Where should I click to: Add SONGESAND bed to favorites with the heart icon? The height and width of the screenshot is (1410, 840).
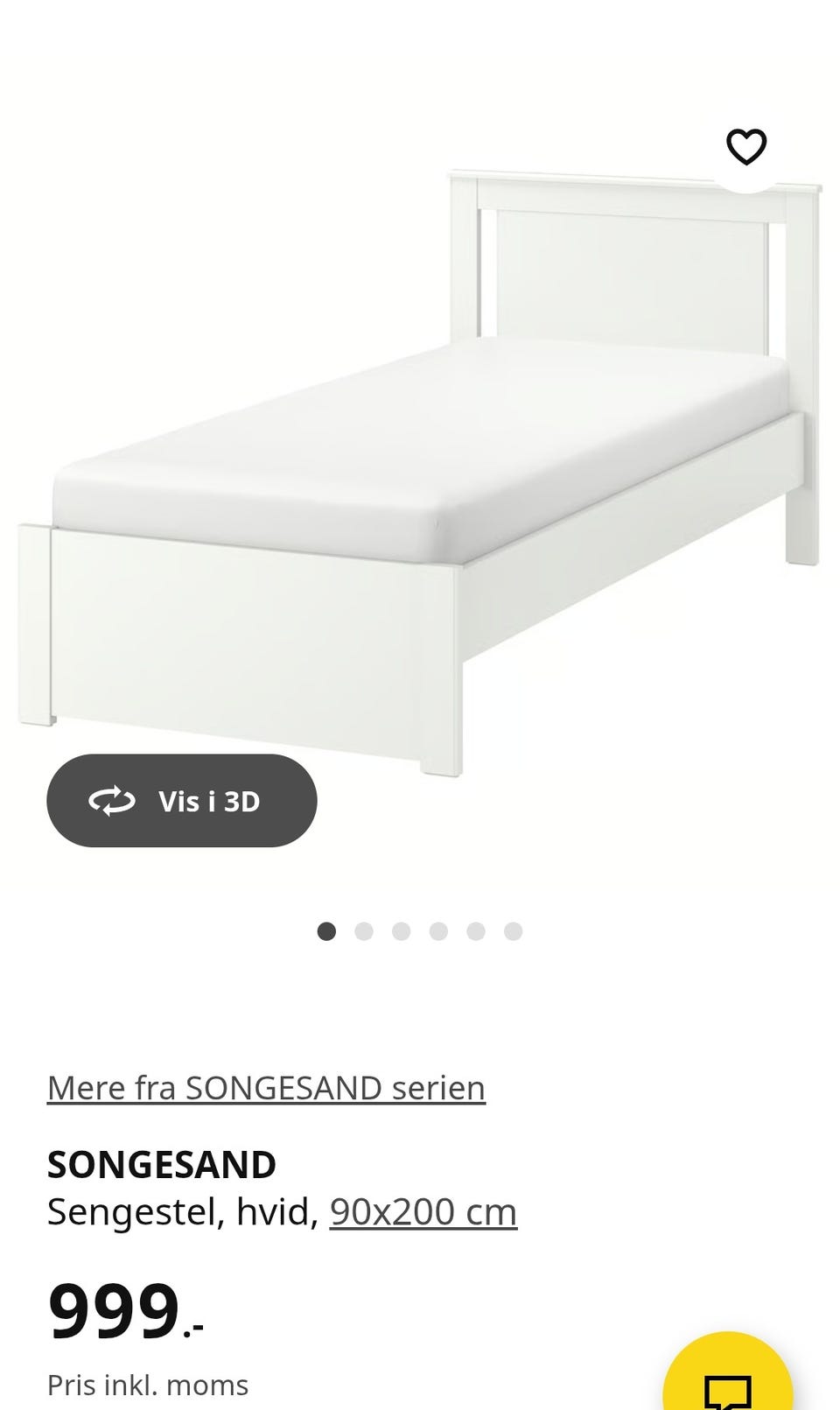click(745, 147)
